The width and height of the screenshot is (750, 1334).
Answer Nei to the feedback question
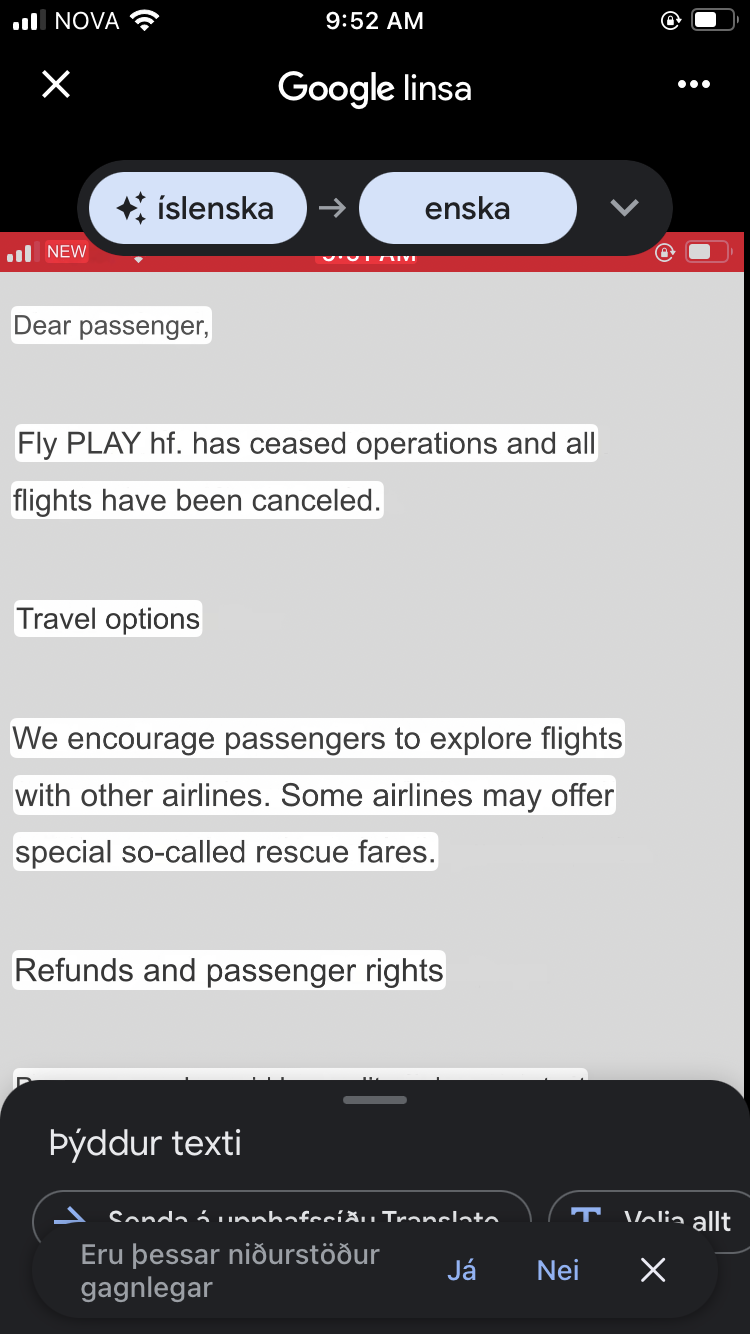tap(558, 1270)
